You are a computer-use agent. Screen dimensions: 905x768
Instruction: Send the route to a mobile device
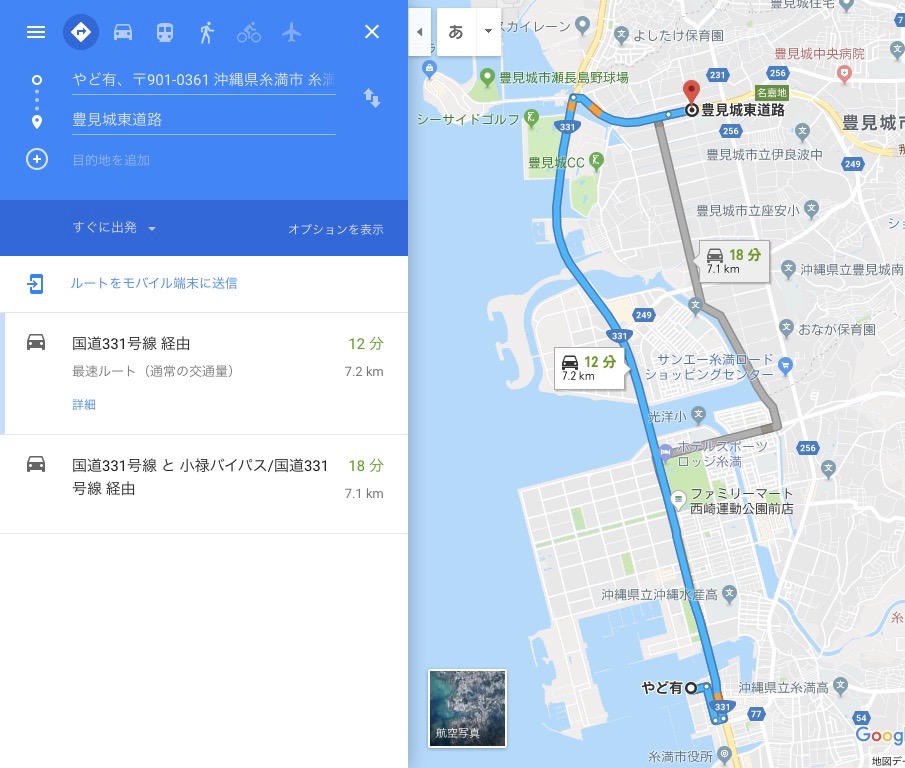(153, 283)
